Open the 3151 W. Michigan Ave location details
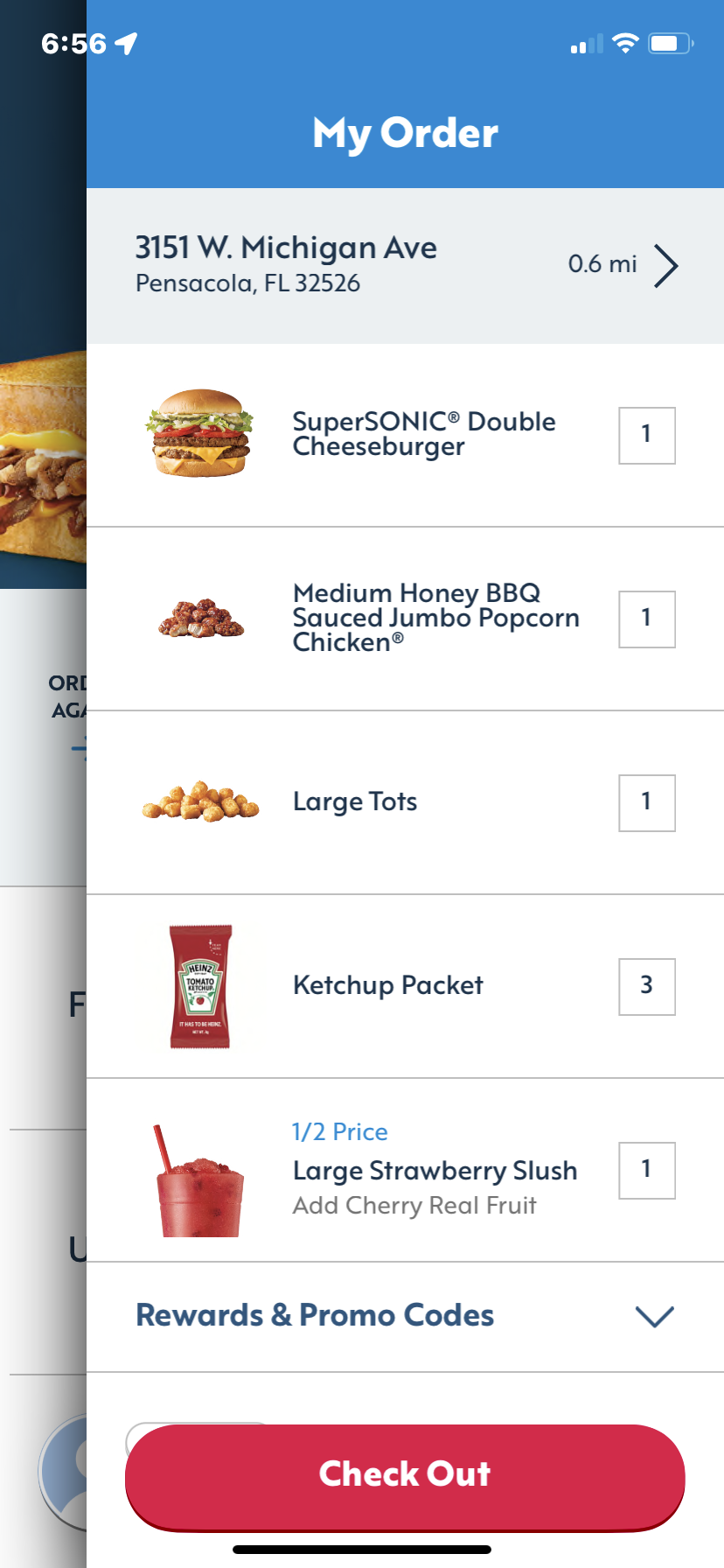 point(405,265)
